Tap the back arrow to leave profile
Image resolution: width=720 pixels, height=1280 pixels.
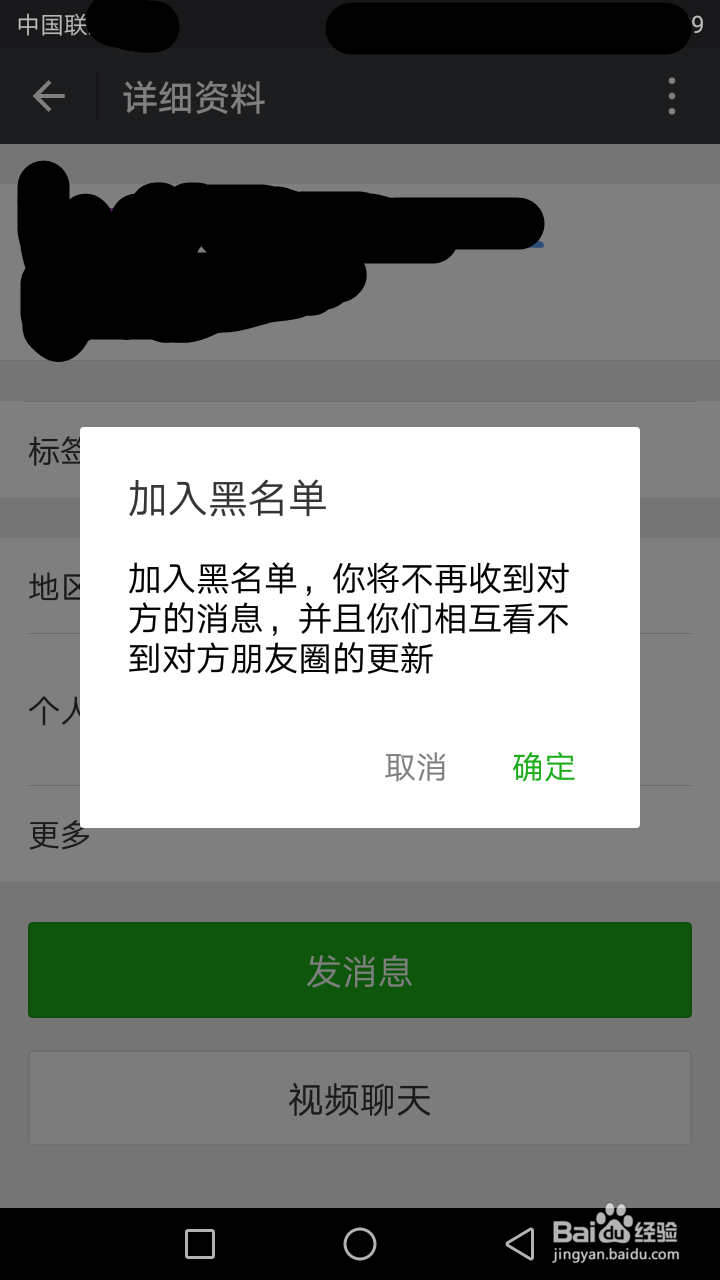47,97
